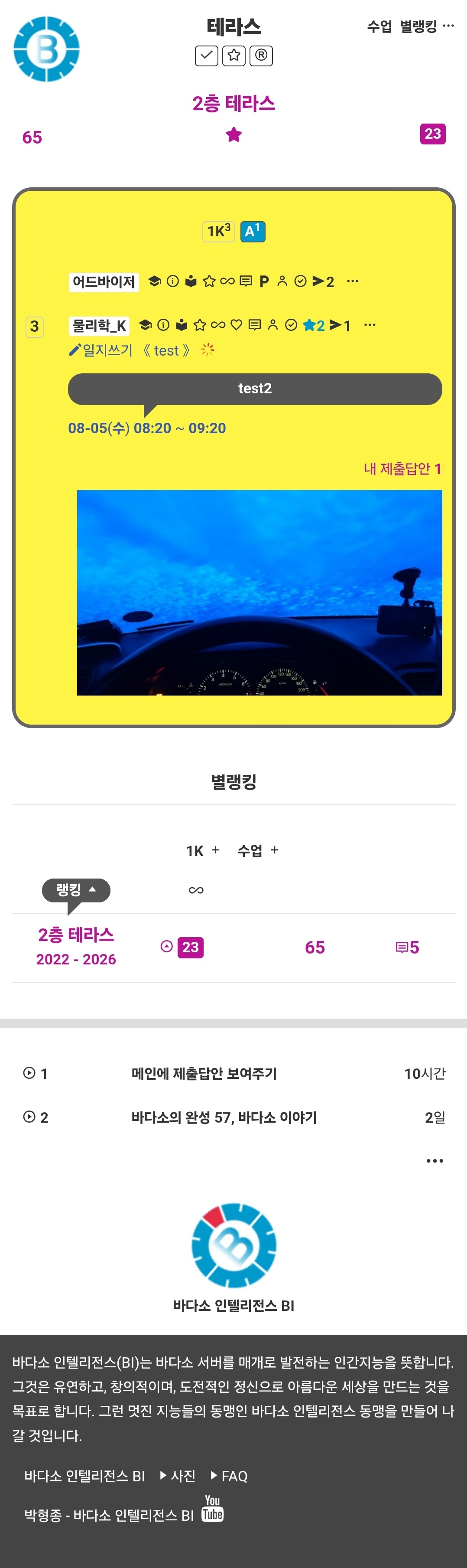Screen dimensions: 467x1568
Task: Expand the 수업 plus filter
Action: (258, 851)
